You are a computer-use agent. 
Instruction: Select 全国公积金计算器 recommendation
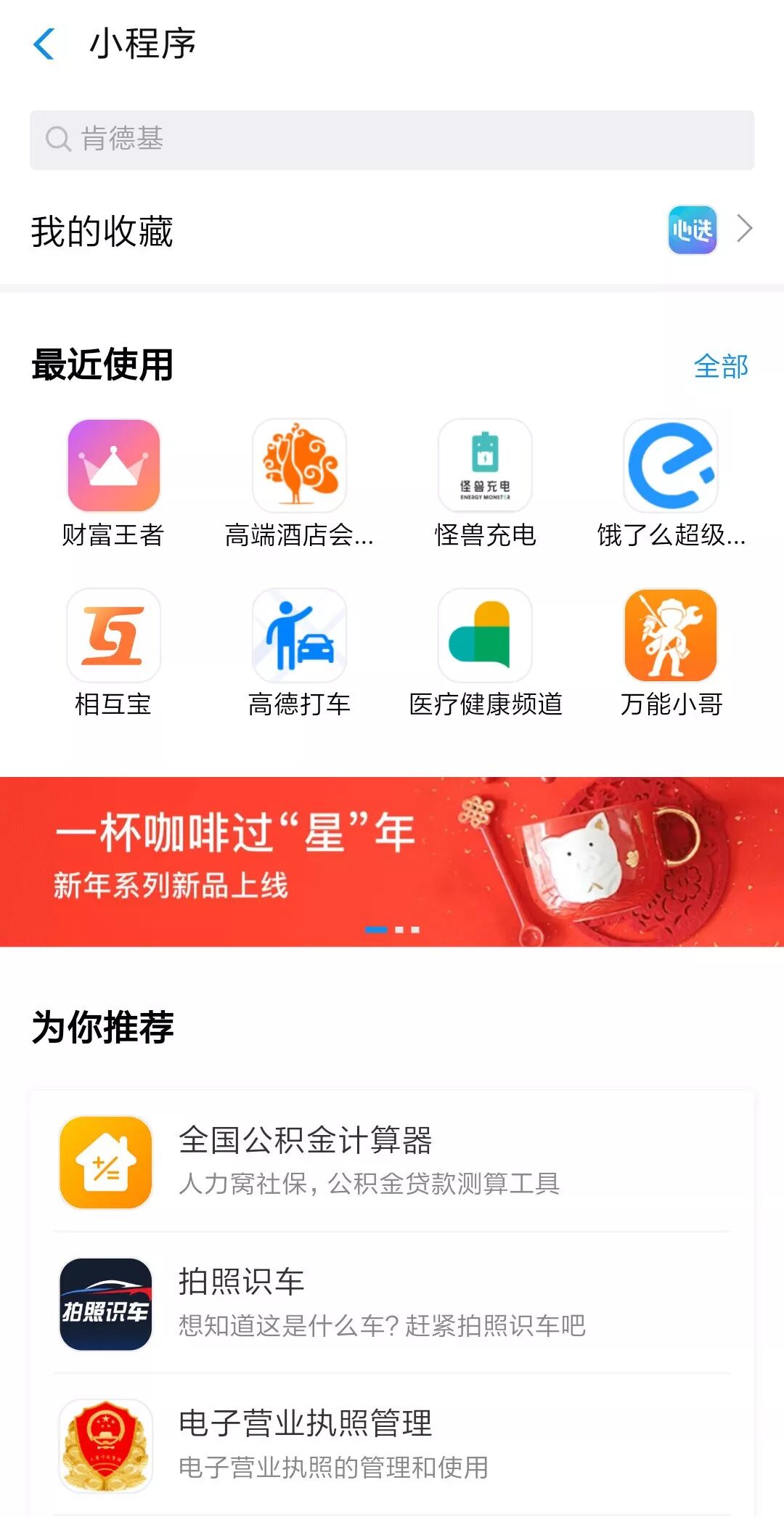pos(392,1162)
